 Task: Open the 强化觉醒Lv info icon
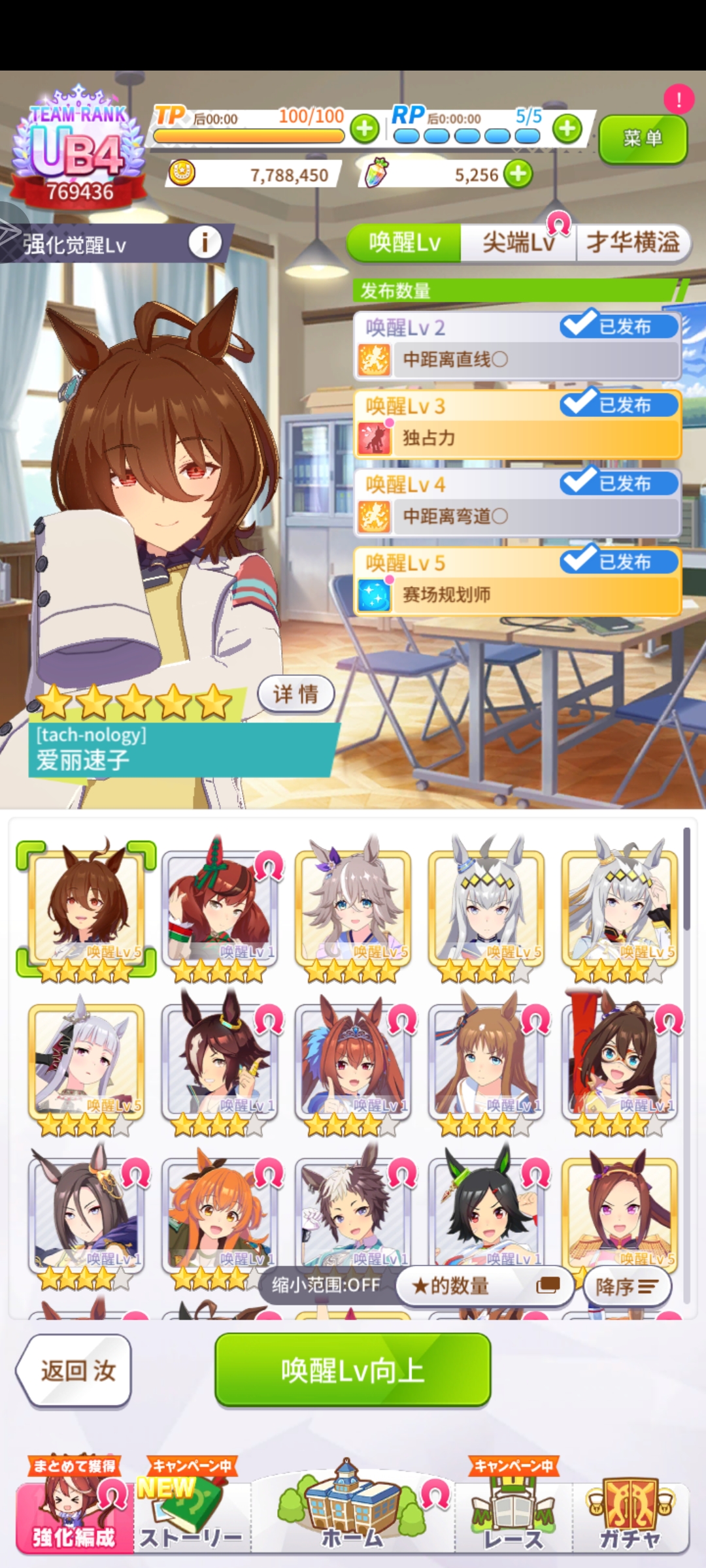pos(205,243)
